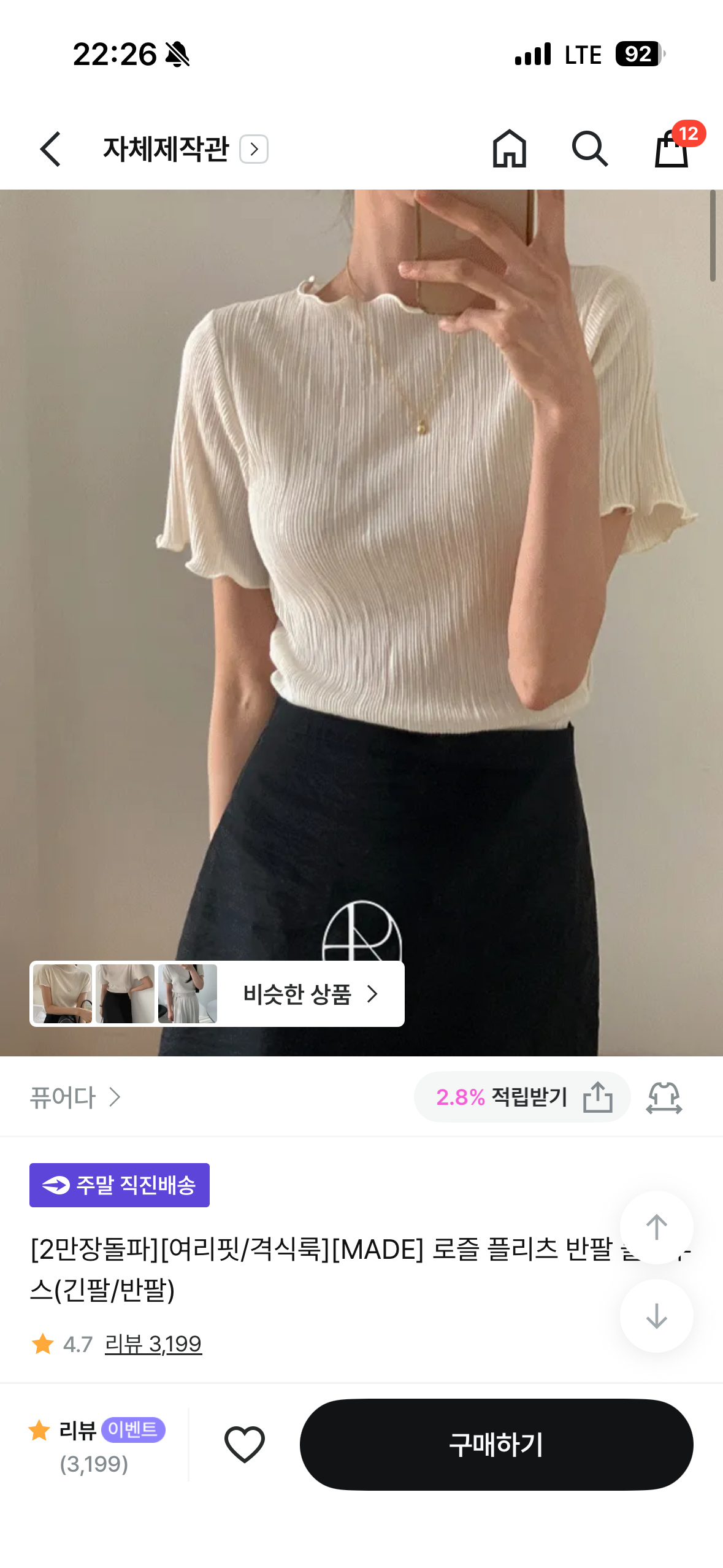This screenshot has width=723, height=1568.
Task: Tap 구매하기 to purchase
Action: (497, 1444)
